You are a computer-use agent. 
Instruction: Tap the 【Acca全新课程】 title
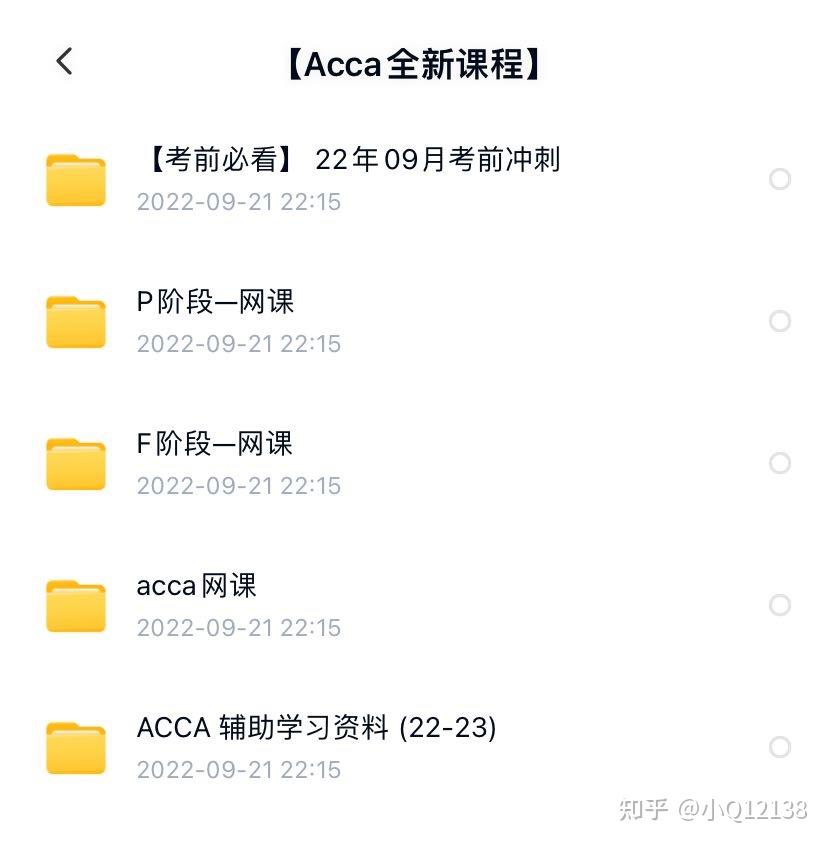point(414,63)
